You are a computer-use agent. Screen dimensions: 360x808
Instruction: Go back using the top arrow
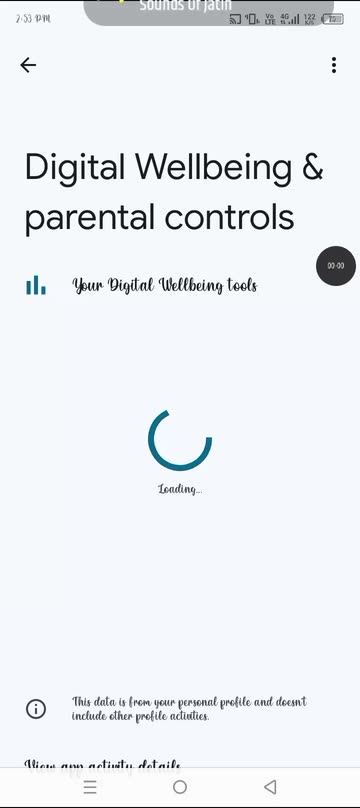click(x=28, y=65)
